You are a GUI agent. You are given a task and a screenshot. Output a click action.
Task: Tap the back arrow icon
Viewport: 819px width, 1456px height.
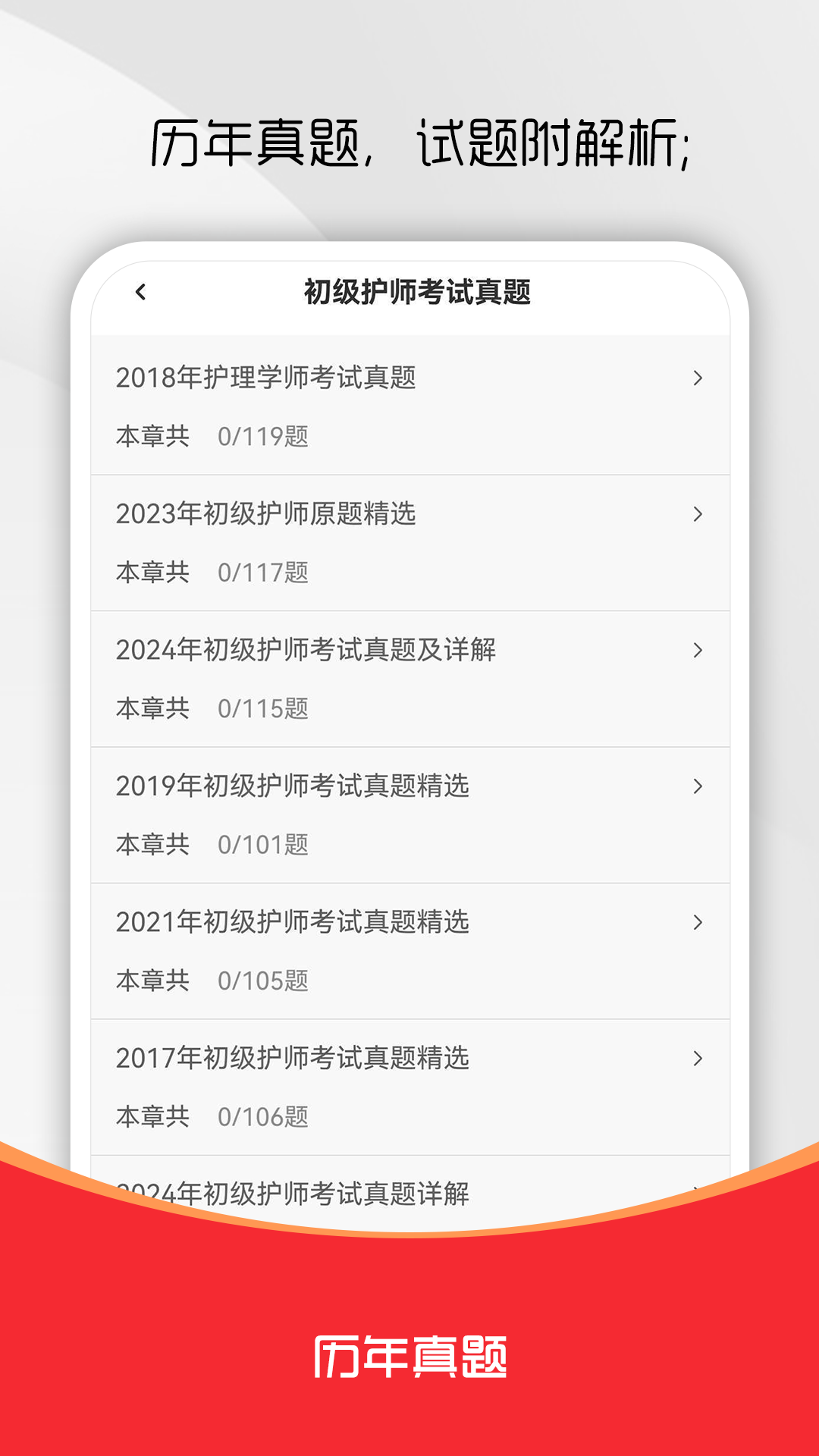coord(140,292)
